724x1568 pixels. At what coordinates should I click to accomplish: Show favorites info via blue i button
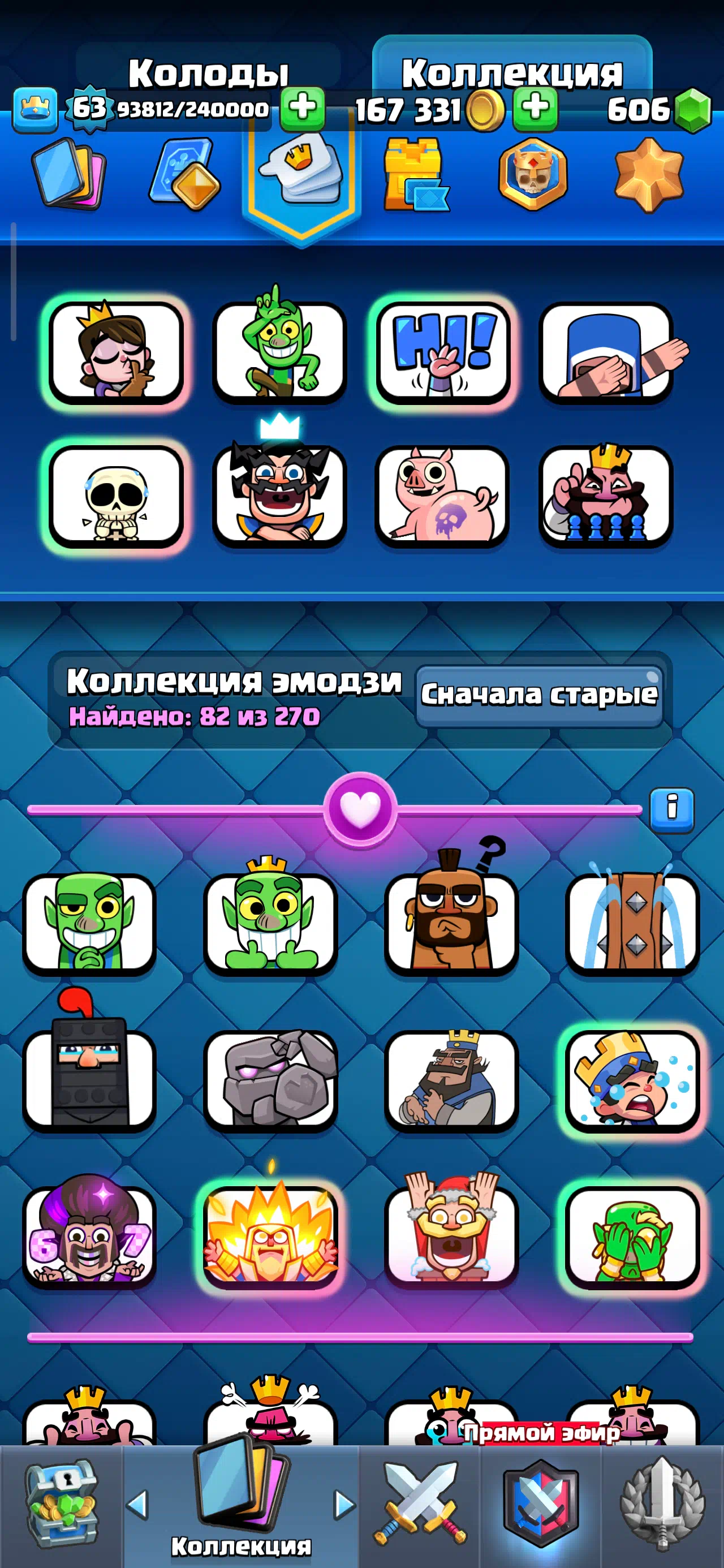(x=671, y=809)
